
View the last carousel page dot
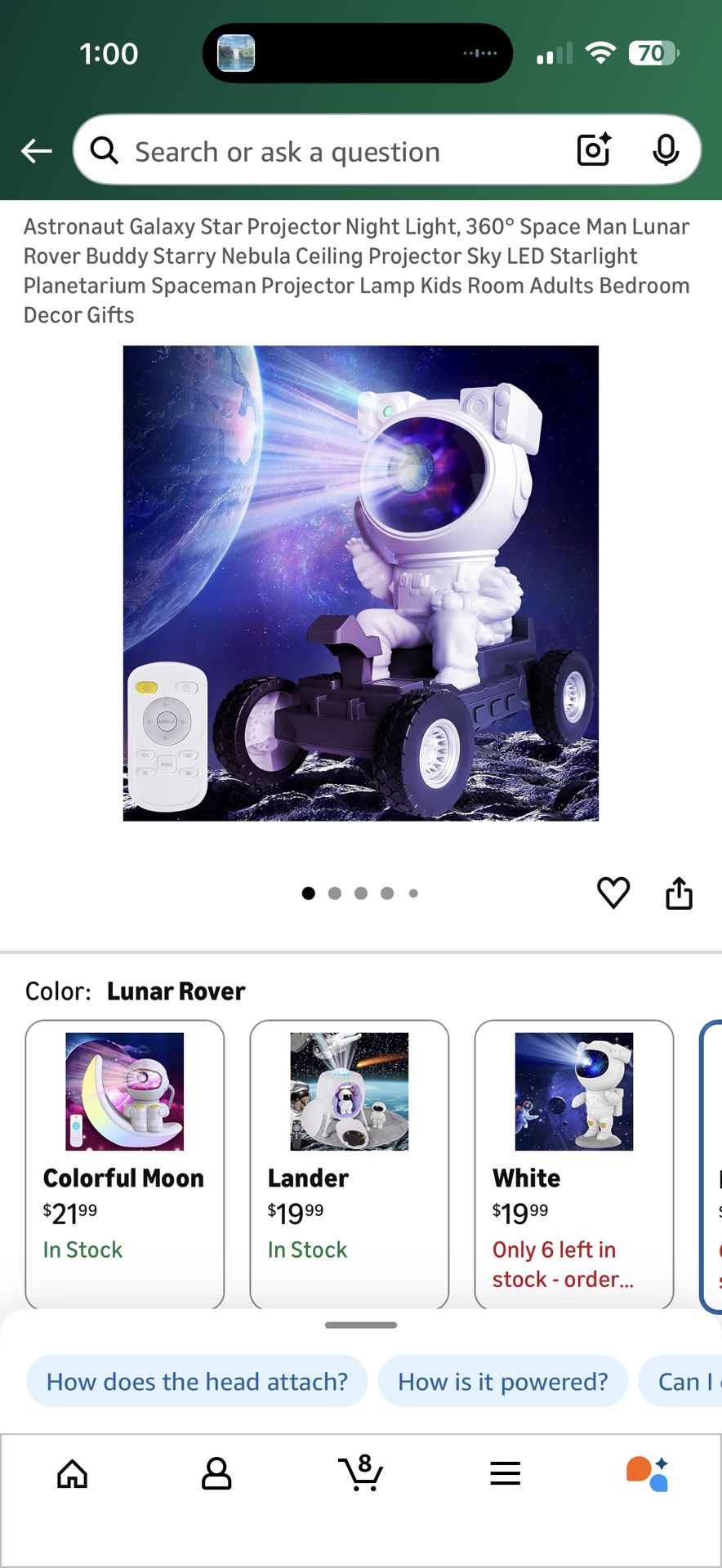pos(413,893)
